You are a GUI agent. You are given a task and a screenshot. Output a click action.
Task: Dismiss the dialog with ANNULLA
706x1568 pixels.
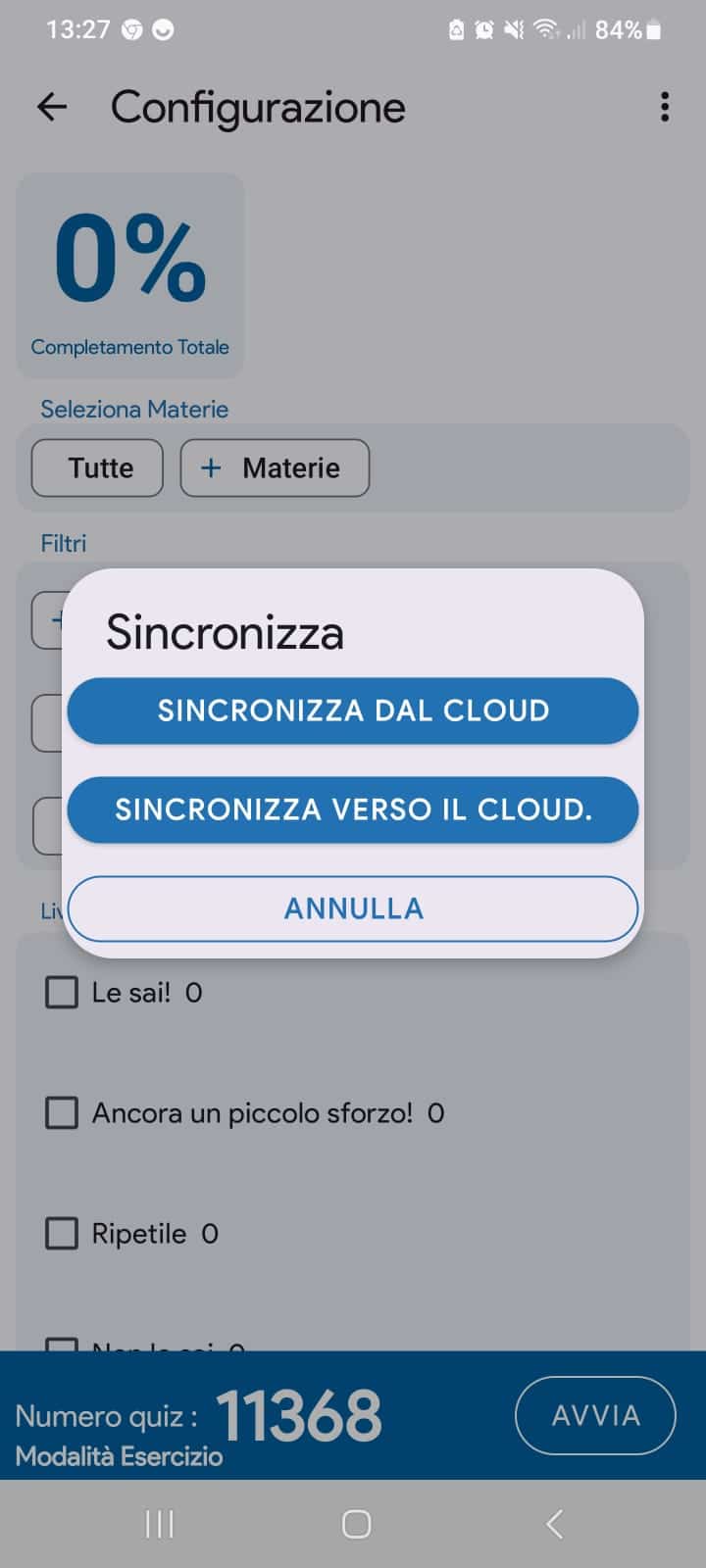[353, 908]
